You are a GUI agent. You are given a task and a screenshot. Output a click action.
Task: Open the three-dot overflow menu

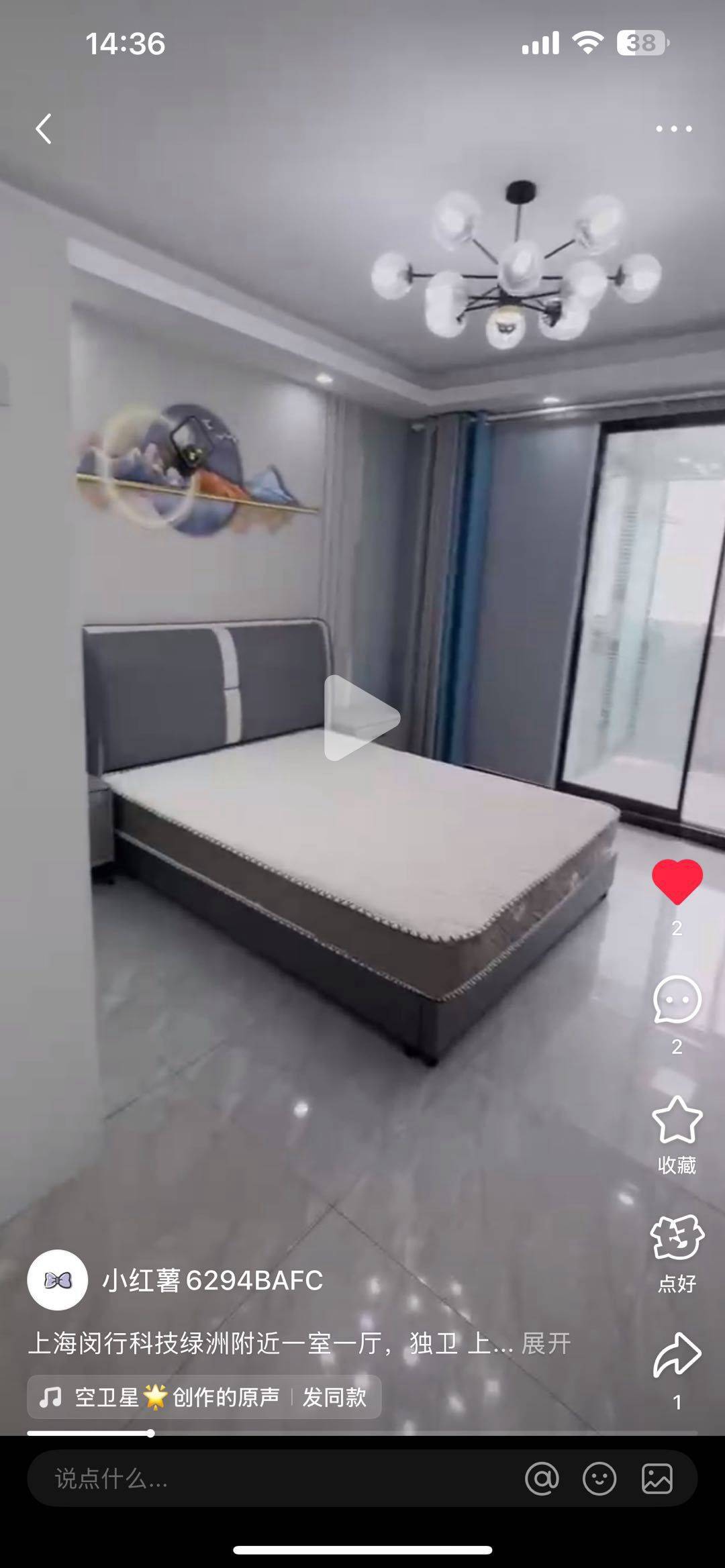tap(674, 129)
